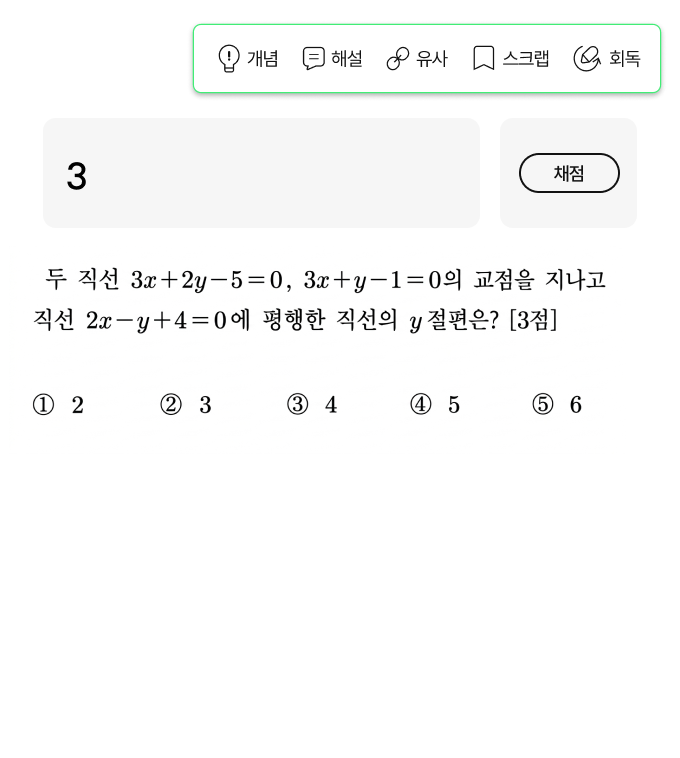Grade the answer with 채점

point(569,174)
